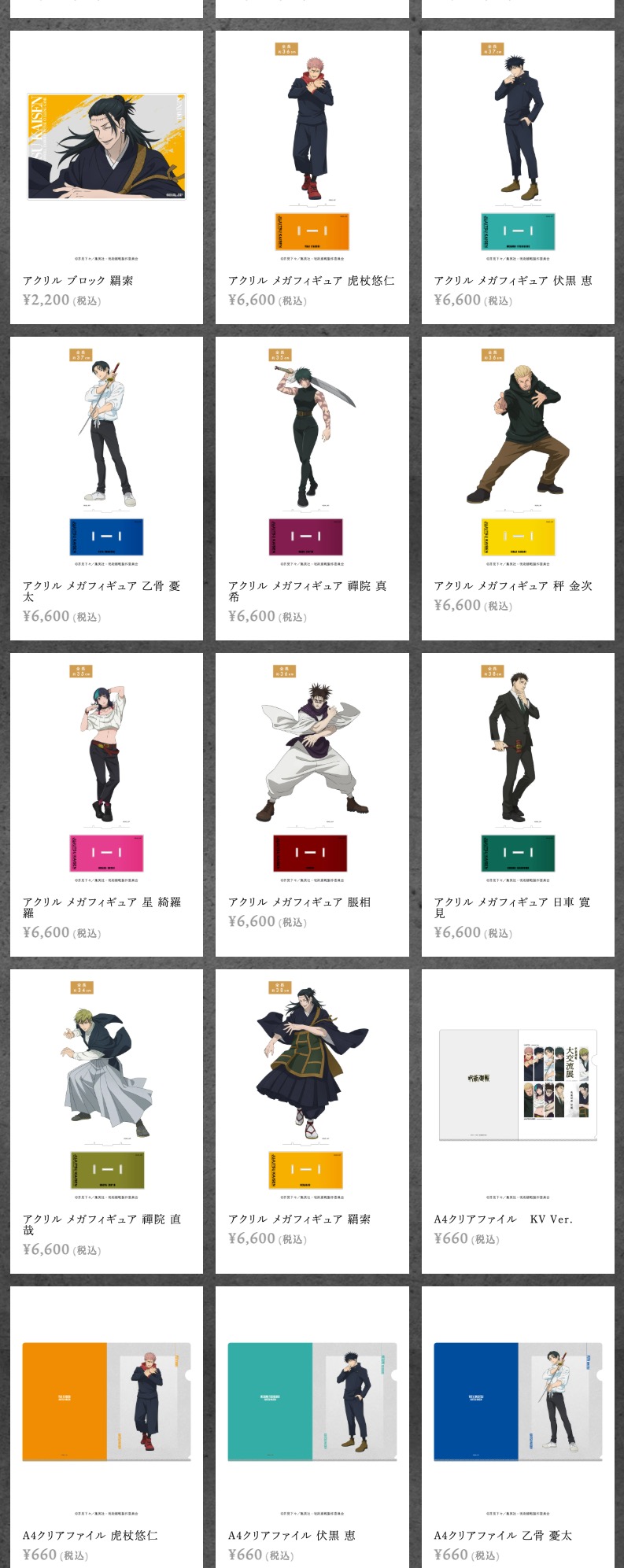Open アクリル メガフィギュア 脹相 product
Image resolution: width=624 pixels, height=1568 pixels.
312,802
